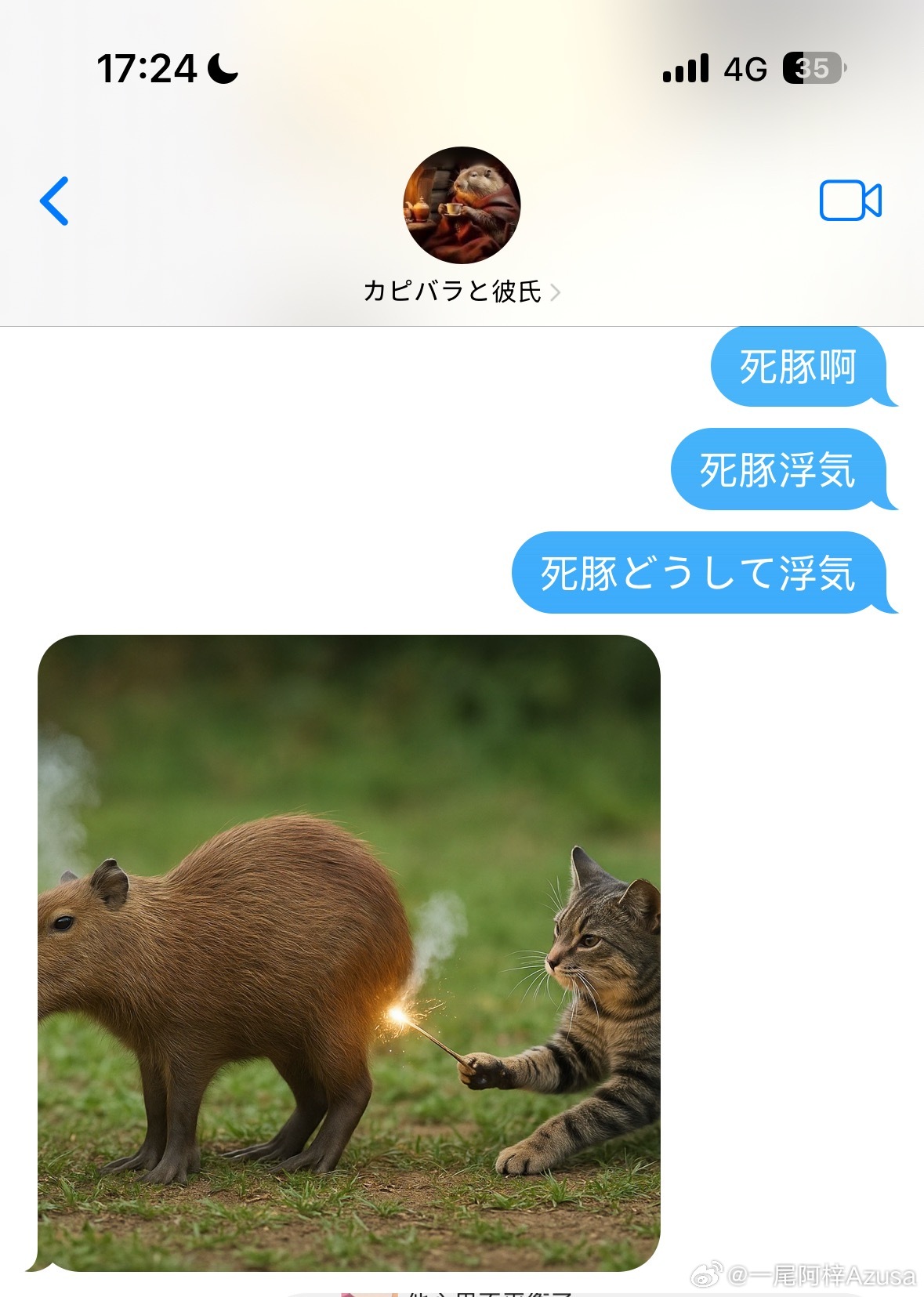Go back to the messages list
924x1297 pixels.
tap(54, 201)
